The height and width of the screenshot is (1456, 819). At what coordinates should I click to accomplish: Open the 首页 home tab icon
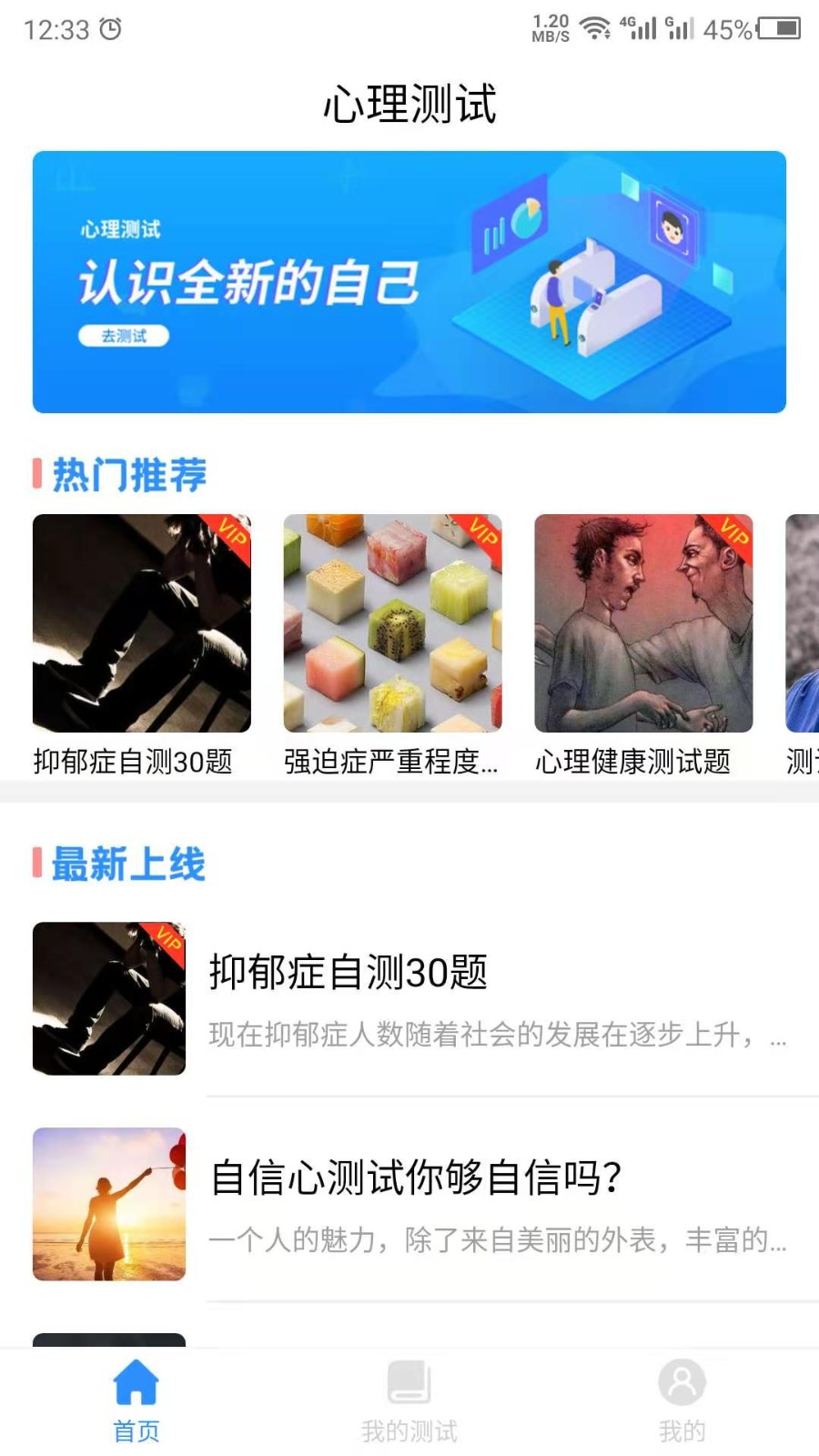click(135, 1381)
